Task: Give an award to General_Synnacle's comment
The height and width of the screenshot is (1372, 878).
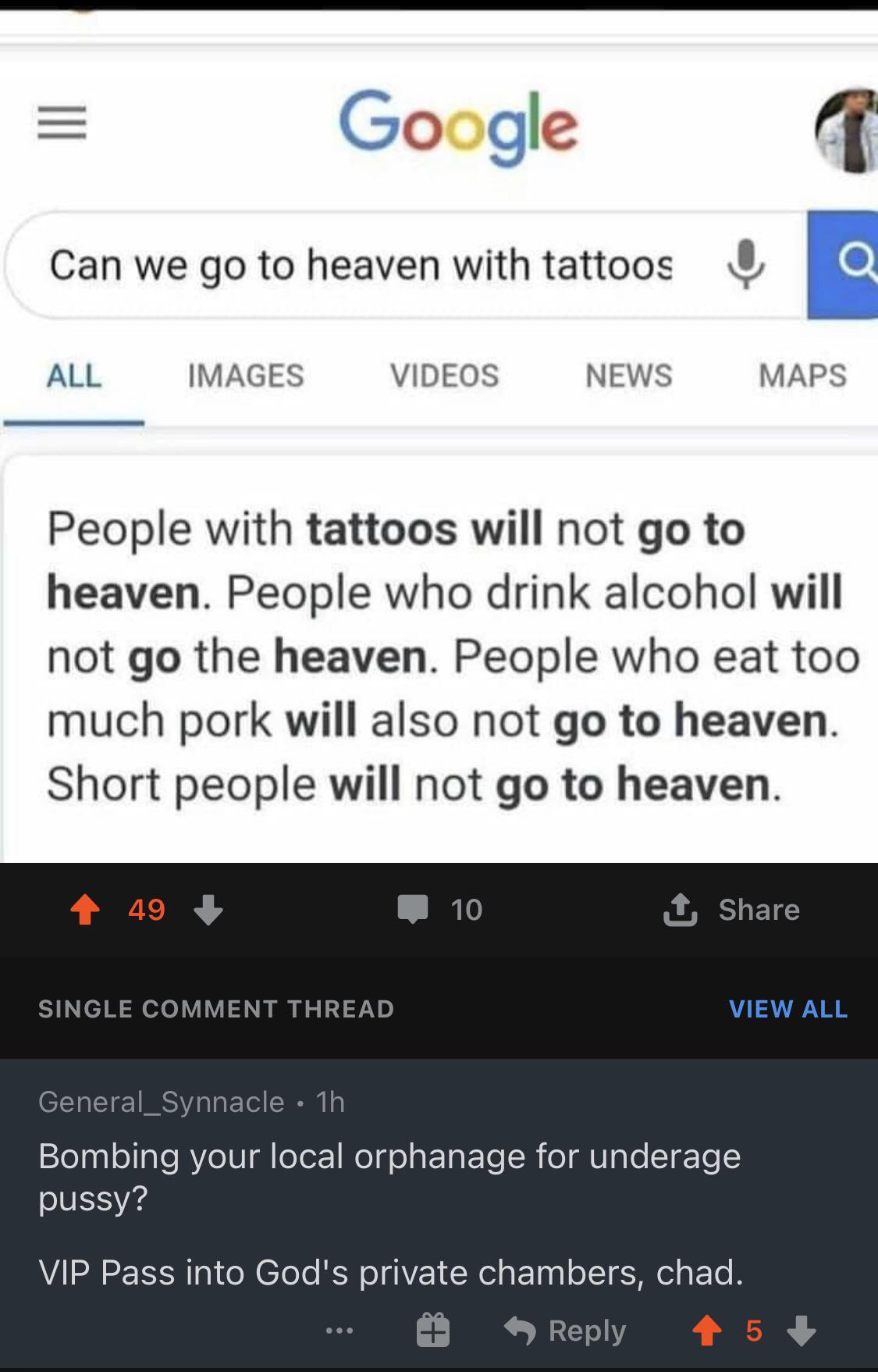Action: pyautogui.click(x=433, y=1331)
